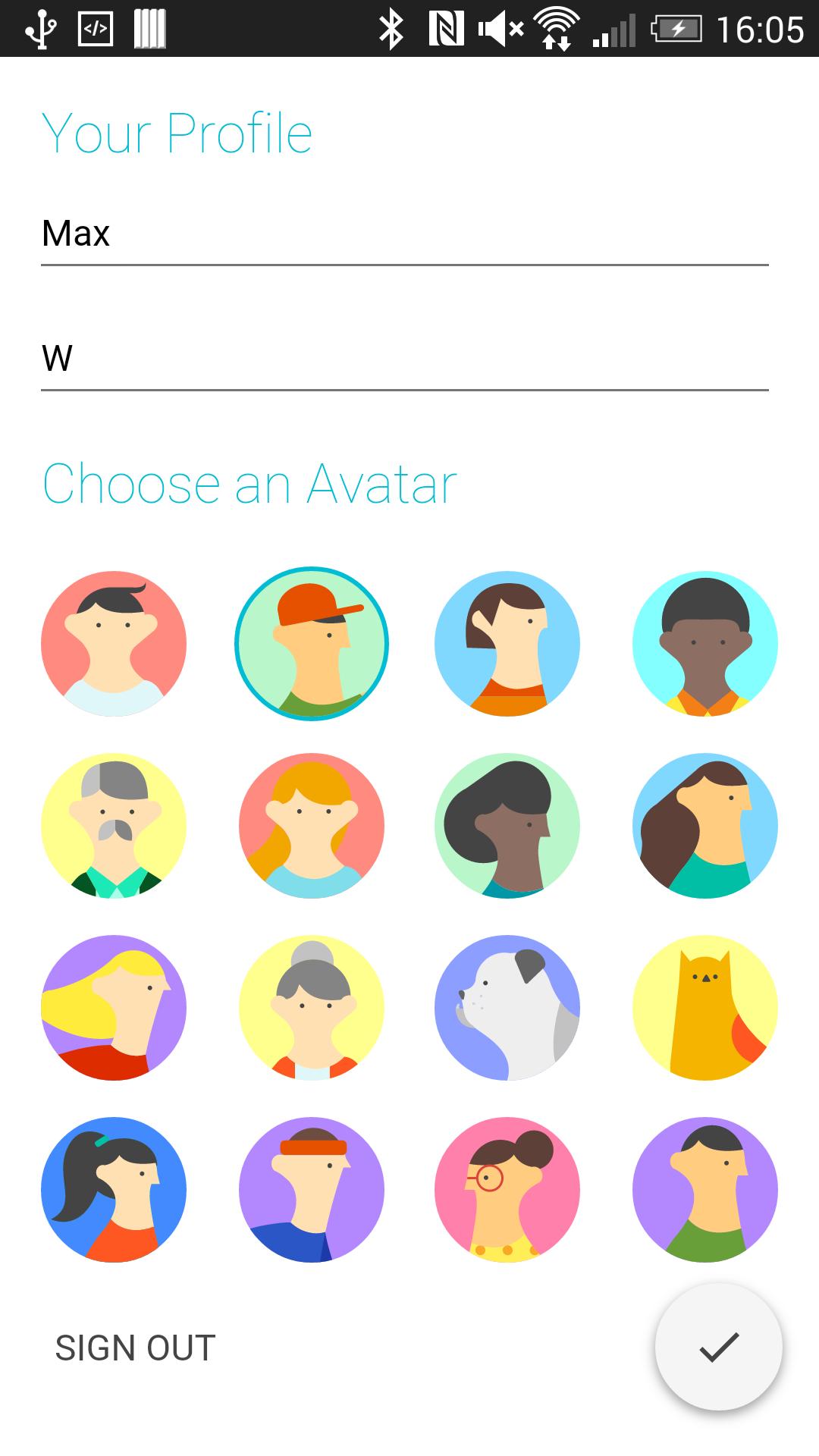This screenshot has width=819, height=1456.
Task: Select the avatar with the orange baseball cap
Action: pyautogui.click(x=312, y=644)
